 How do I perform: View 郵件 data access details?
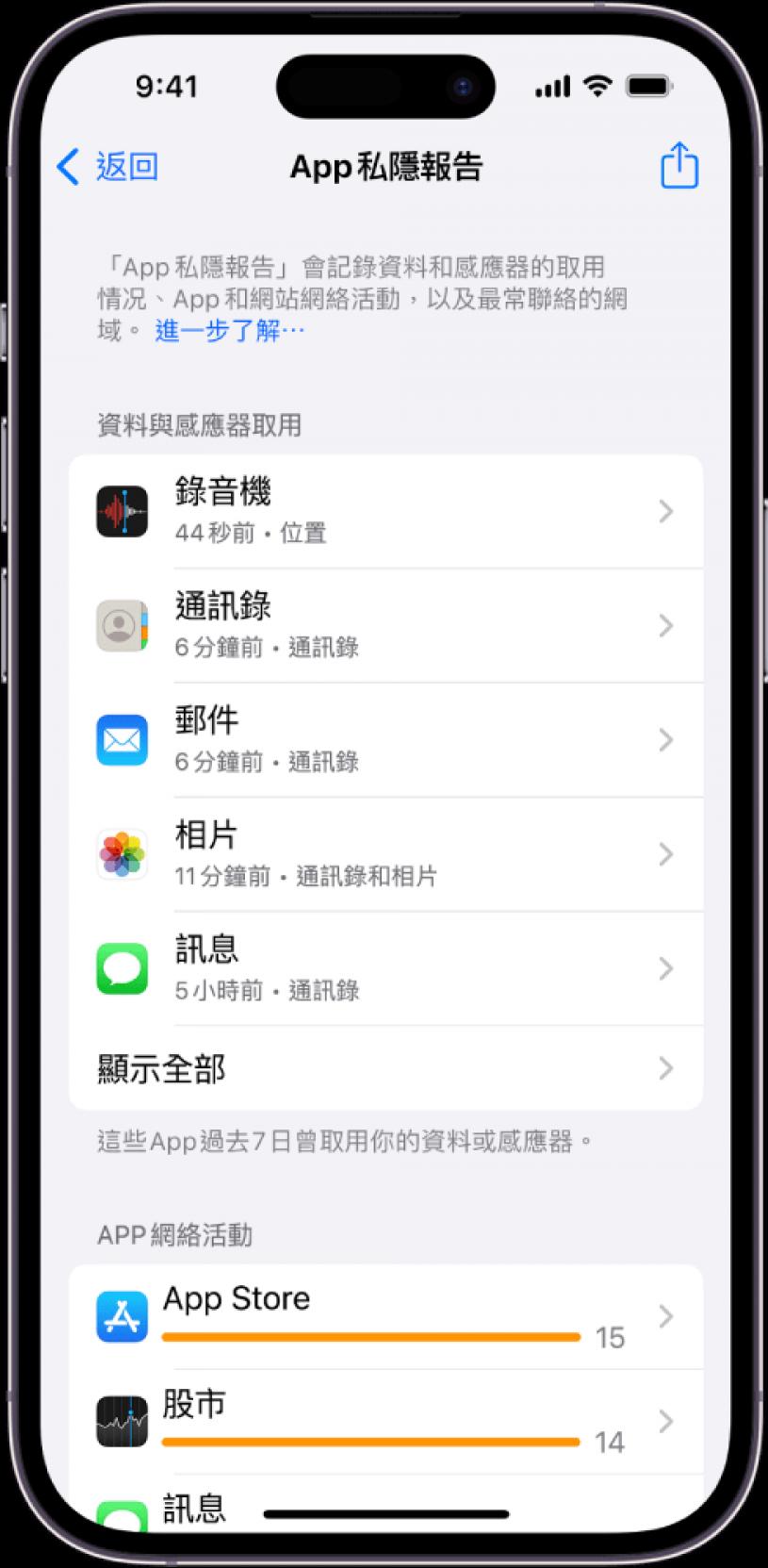pyautogui.click(x=386, y=740)
